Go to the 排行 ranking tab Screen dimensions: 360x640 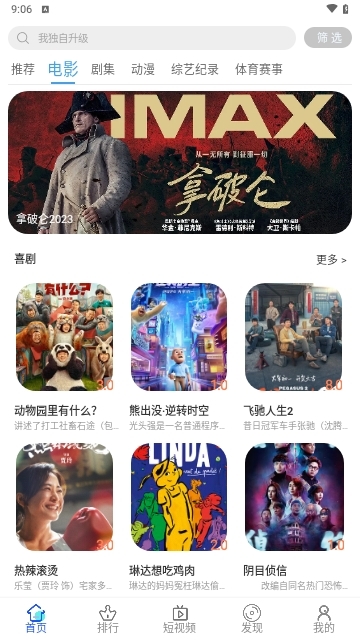pyautogui.click(x=108, y=619)
